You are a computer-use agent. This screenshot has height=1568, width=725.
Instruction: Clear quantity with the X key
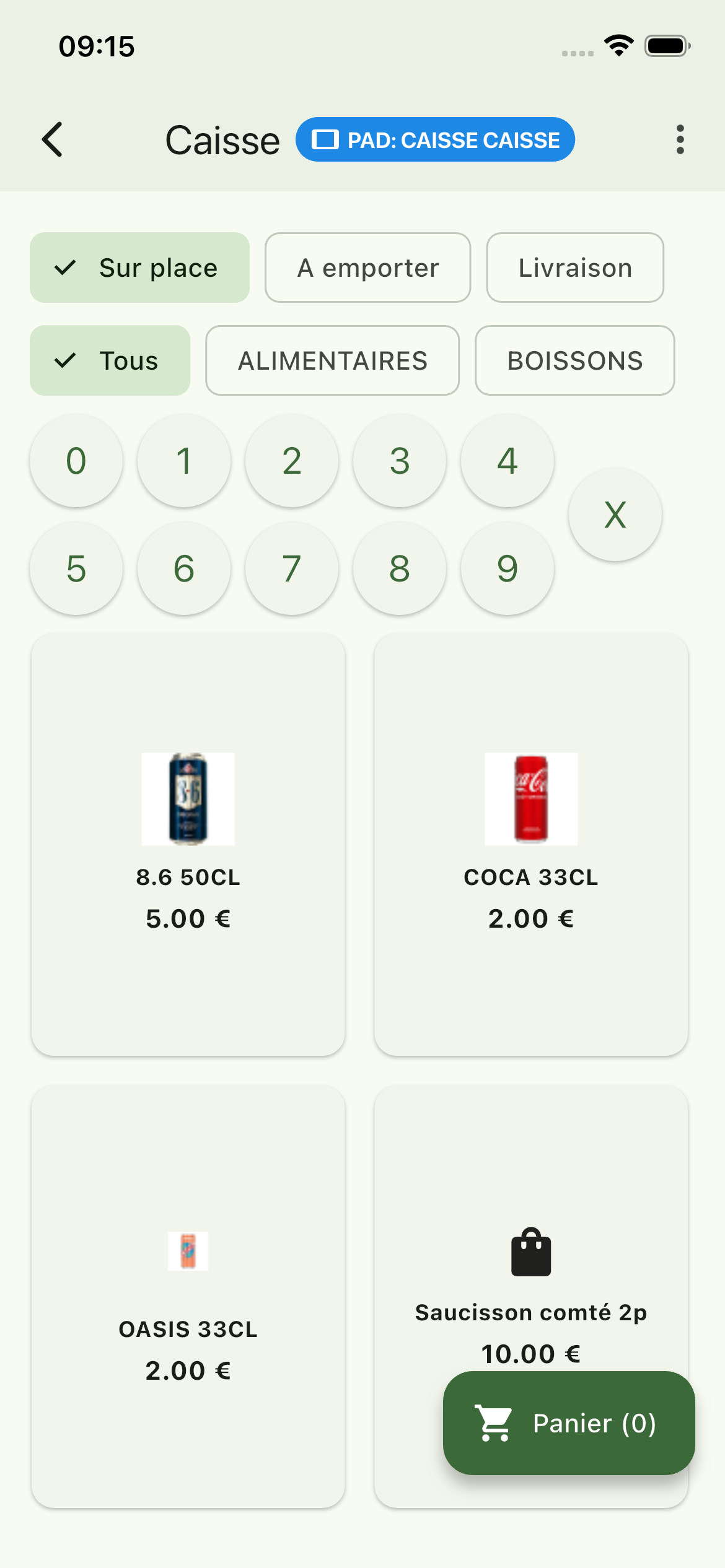coord(615,515)
